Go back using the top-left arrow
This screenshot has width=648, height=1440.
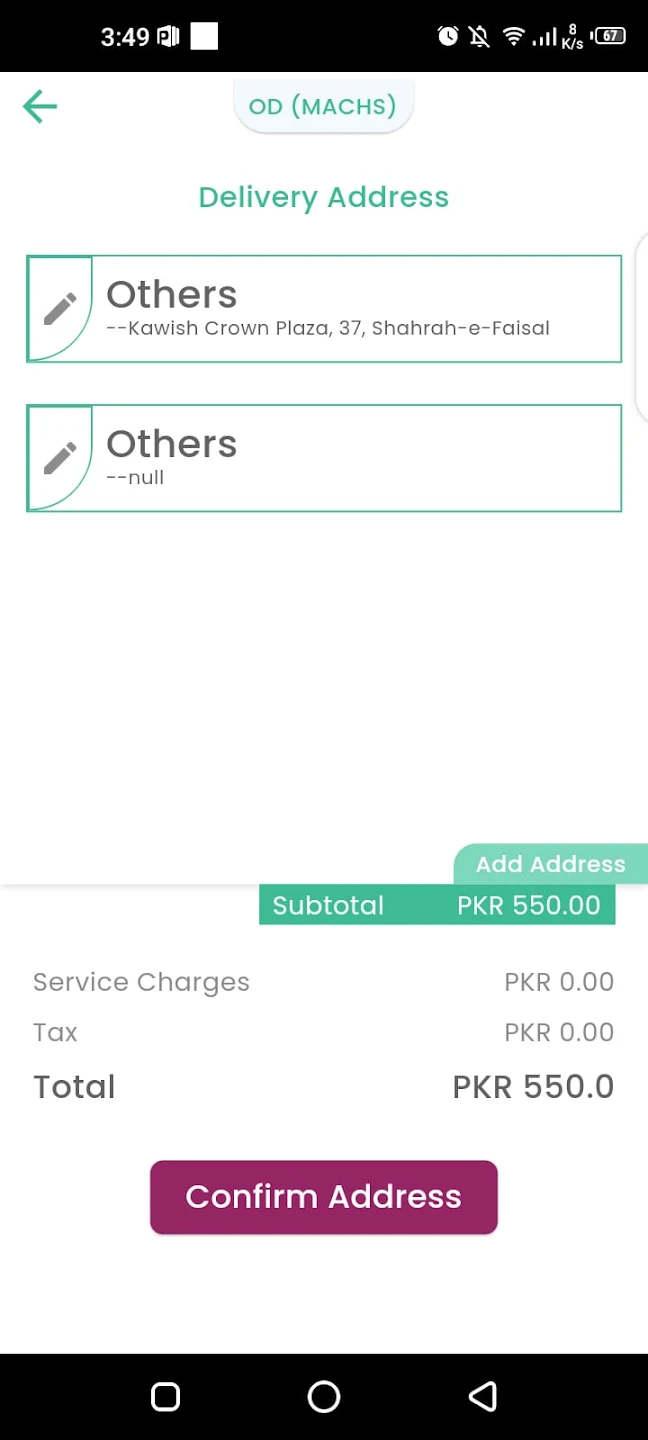tap(40, 106)
